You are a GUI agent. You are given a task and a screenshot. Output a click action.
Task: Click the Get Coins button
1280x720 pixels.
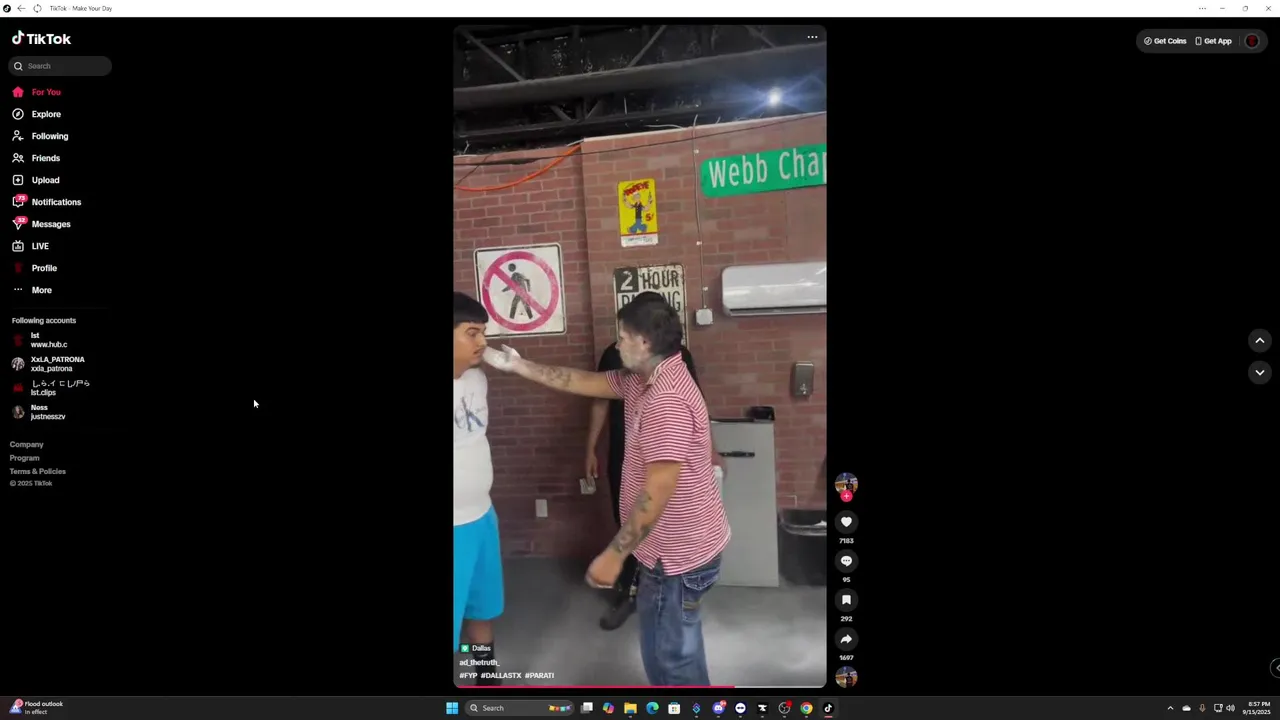tap(1165, 41)
